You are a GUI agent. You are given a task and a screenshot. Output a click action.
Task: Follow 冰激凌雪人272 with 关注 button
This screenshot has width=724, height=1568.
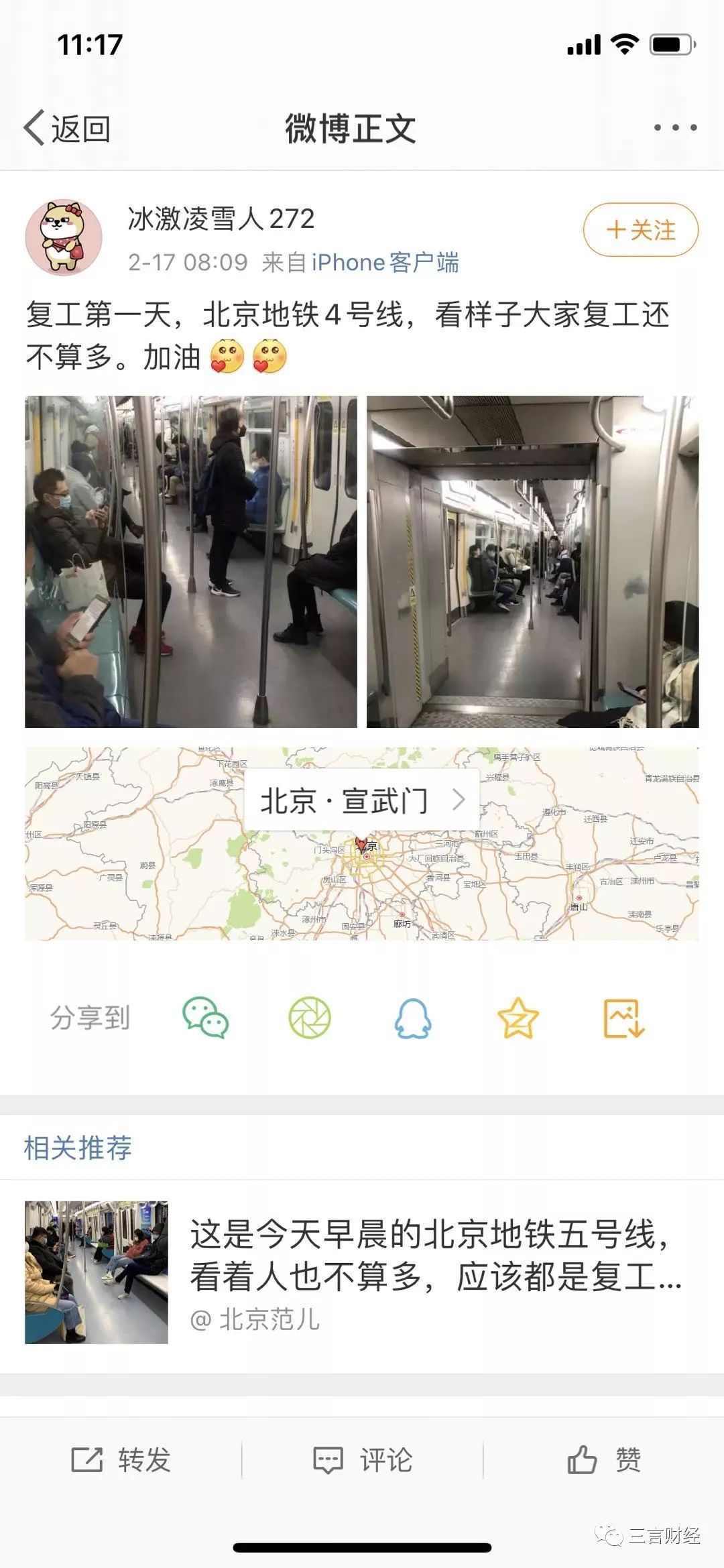coord(640,230)
